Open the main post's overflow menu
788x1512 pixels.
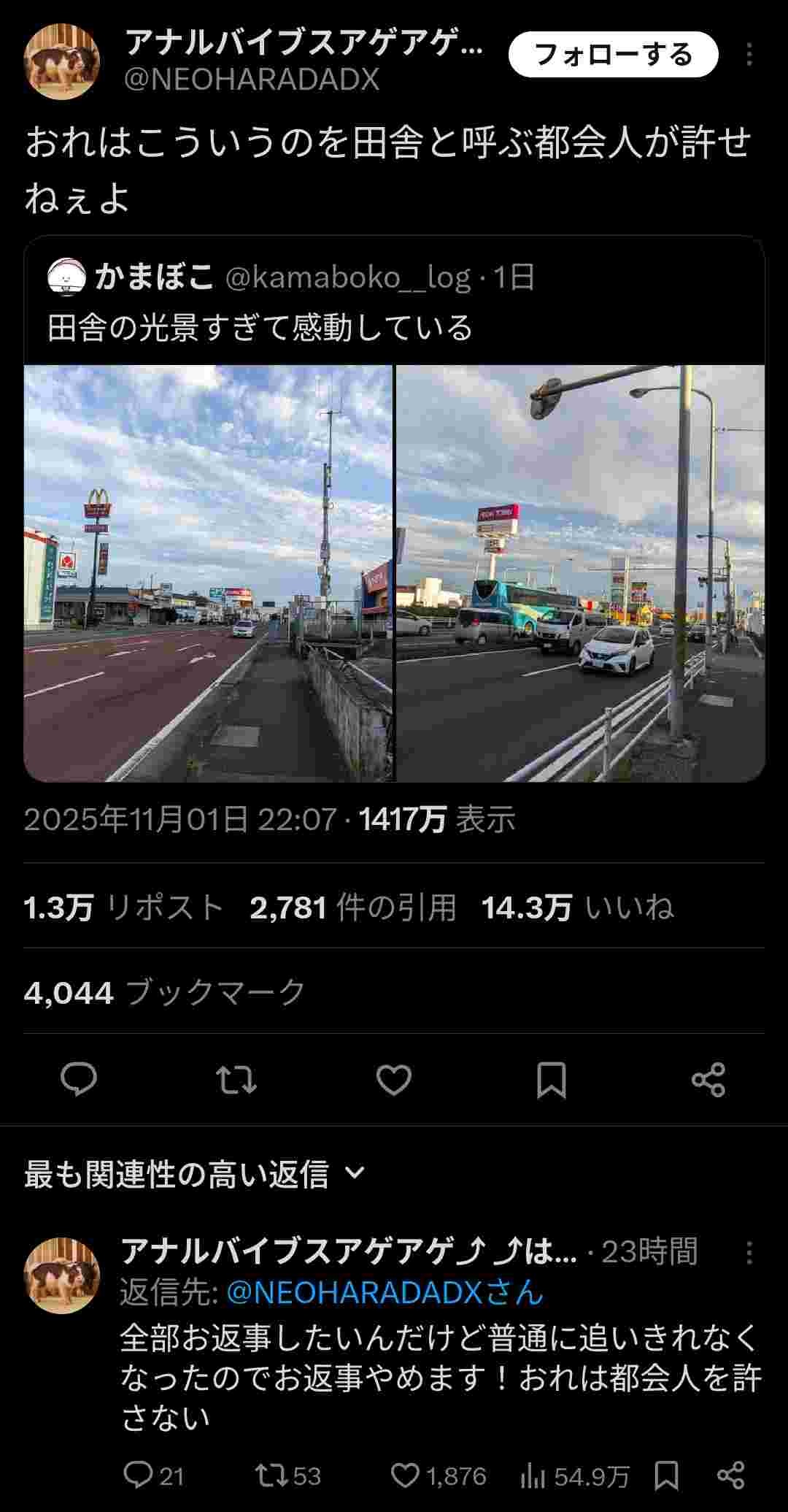point(749,55)
